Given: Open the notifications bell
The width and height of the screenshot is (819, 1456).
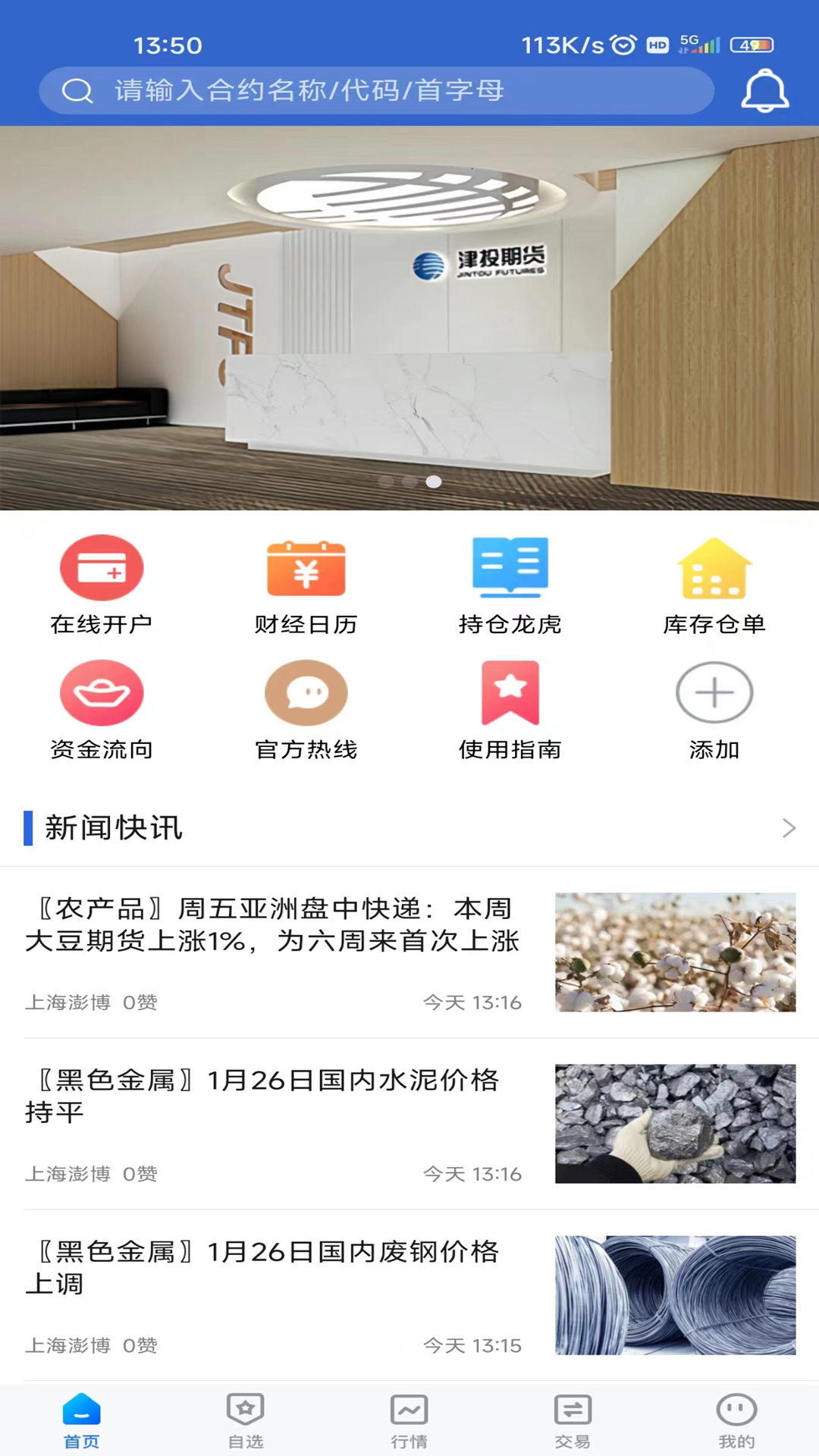Looking at the screenshot, I should point(764,91).
